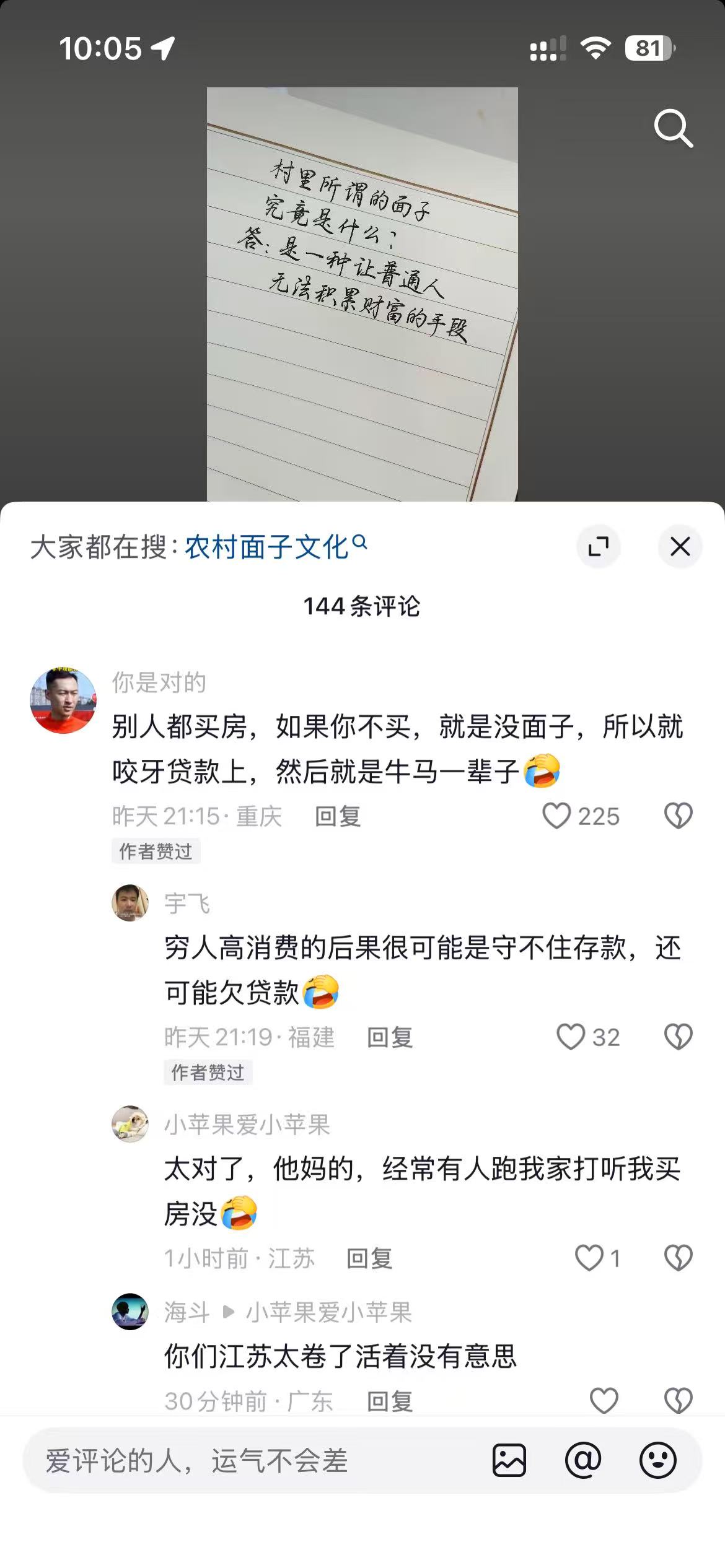Screen dimensions: 725x1568
Task: Expand the comments panel to full screen
Action: pos(598,546)
